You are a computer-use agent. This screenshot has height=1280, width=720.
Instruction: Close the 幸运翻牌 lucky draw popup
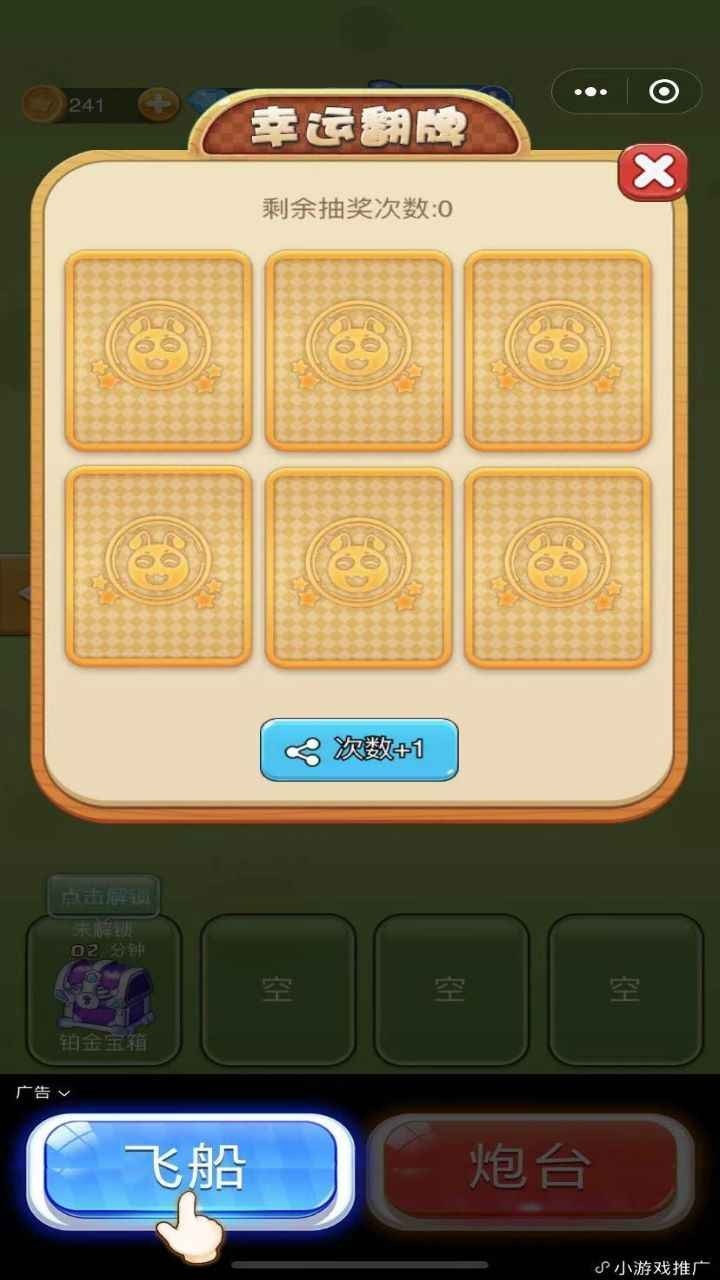(x=652, y=172)
